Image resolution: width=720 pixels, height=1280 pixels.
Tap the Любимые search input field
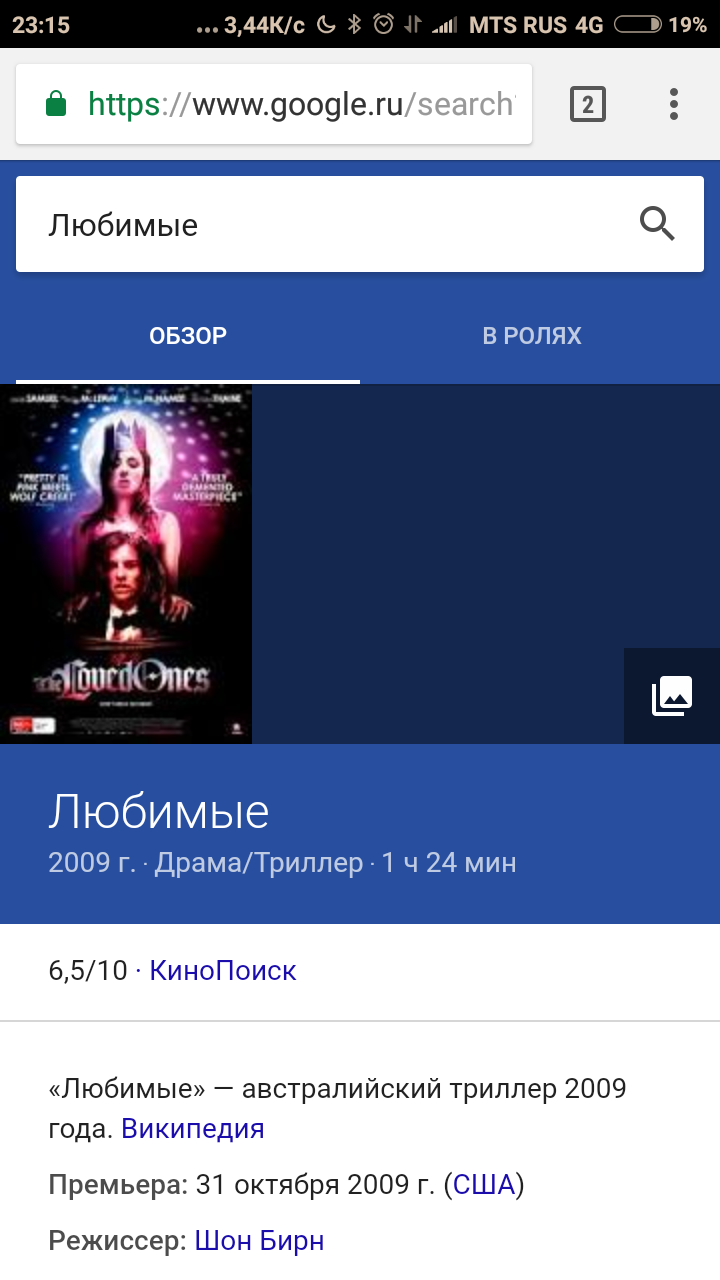[320, 225]
